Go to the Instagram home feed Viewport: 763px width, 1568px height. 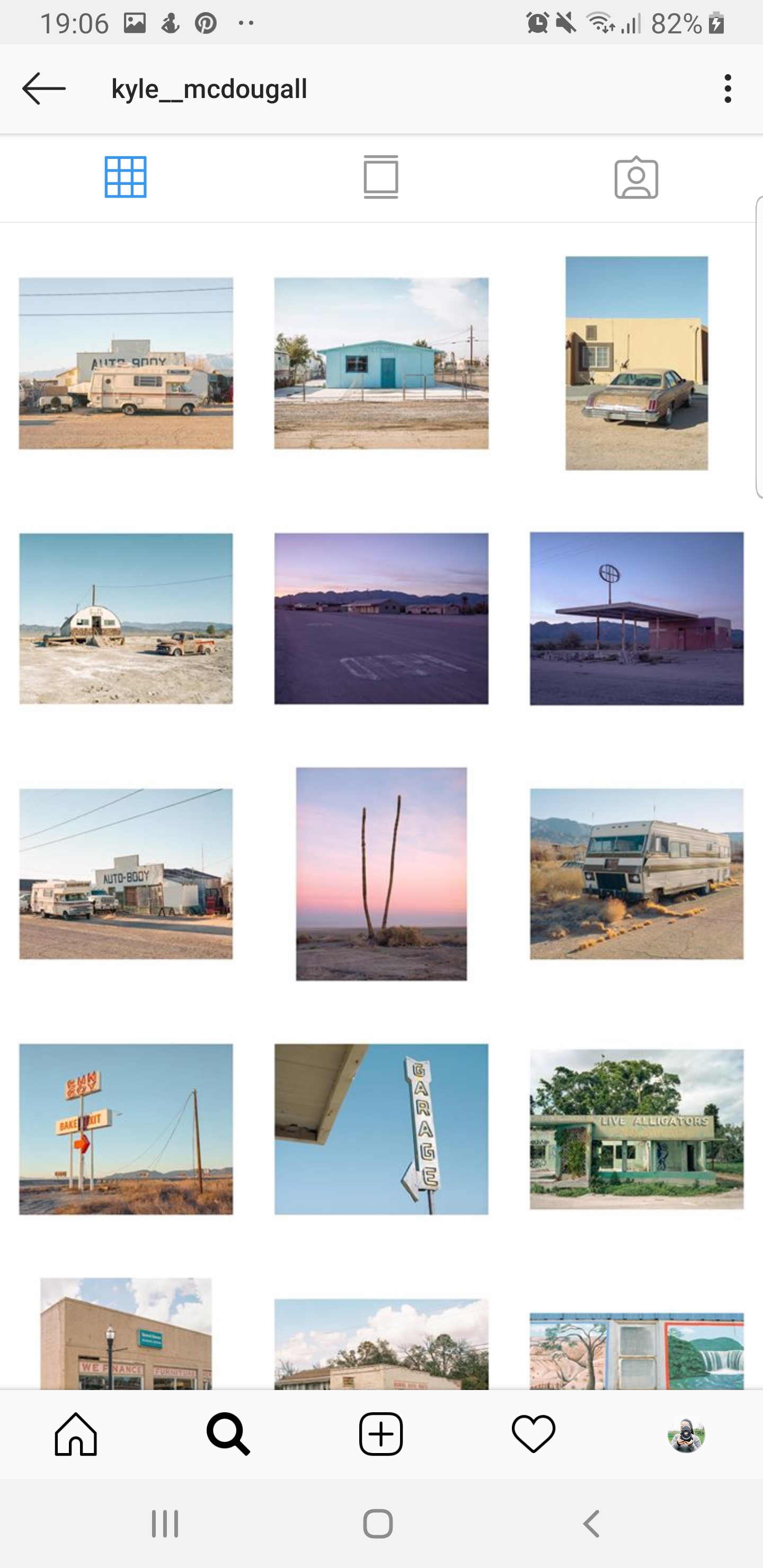click(x=76, y=1434)
